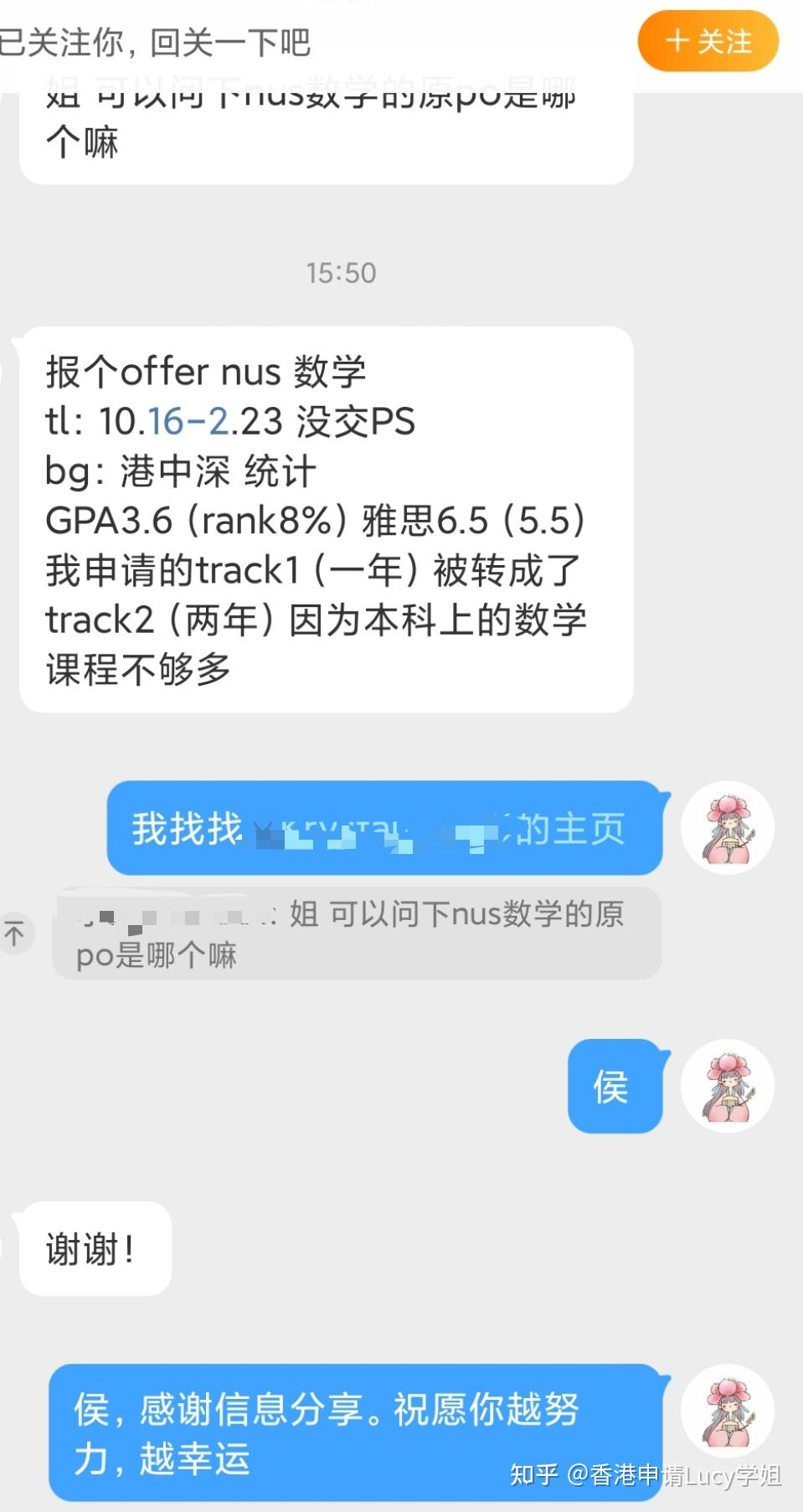
Task: Open the flower-girl avatar next to 我找找 message
Action: 727,829
